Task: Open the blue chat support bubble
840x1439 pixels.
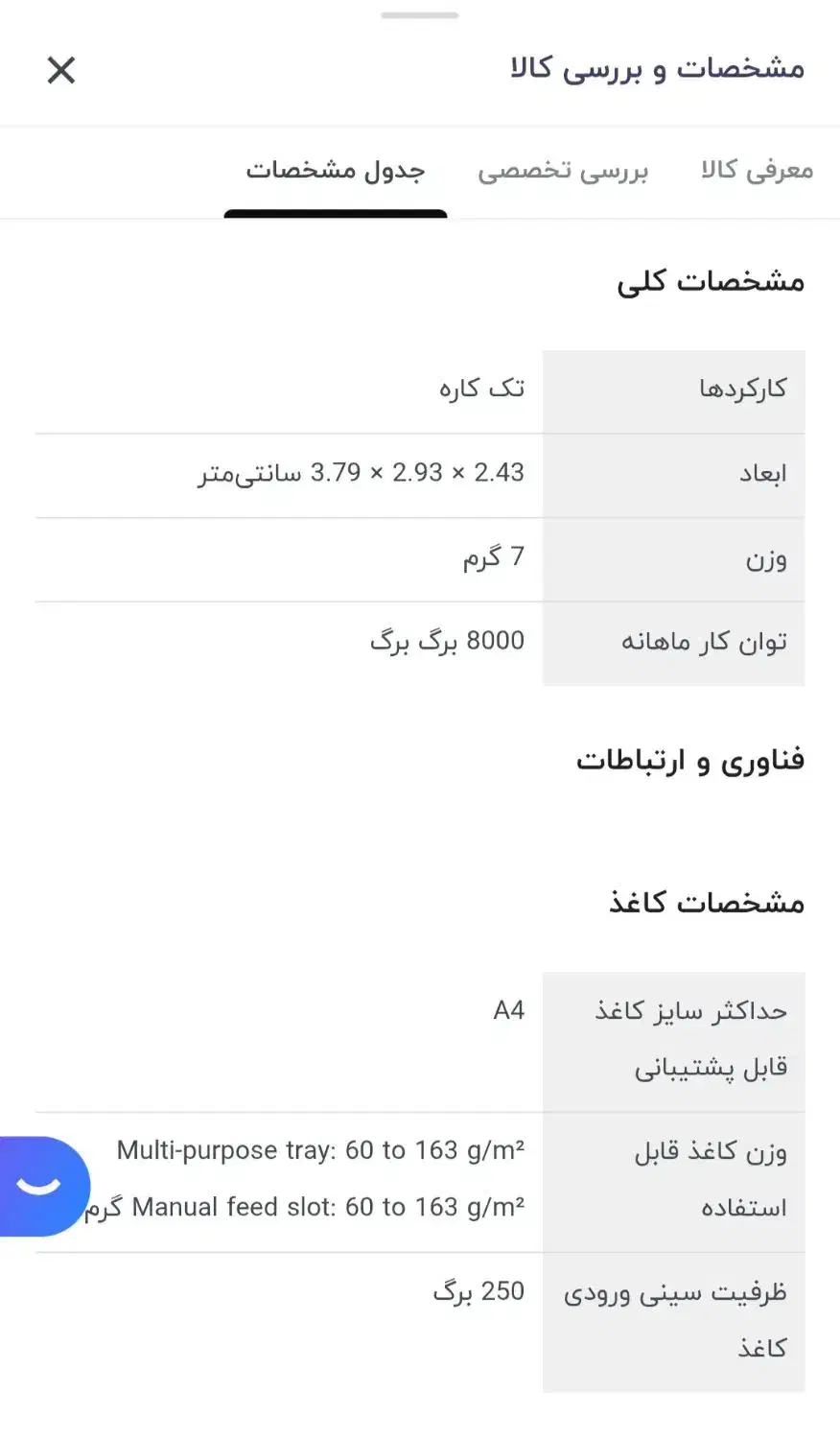Action: tap(38, 1187)
